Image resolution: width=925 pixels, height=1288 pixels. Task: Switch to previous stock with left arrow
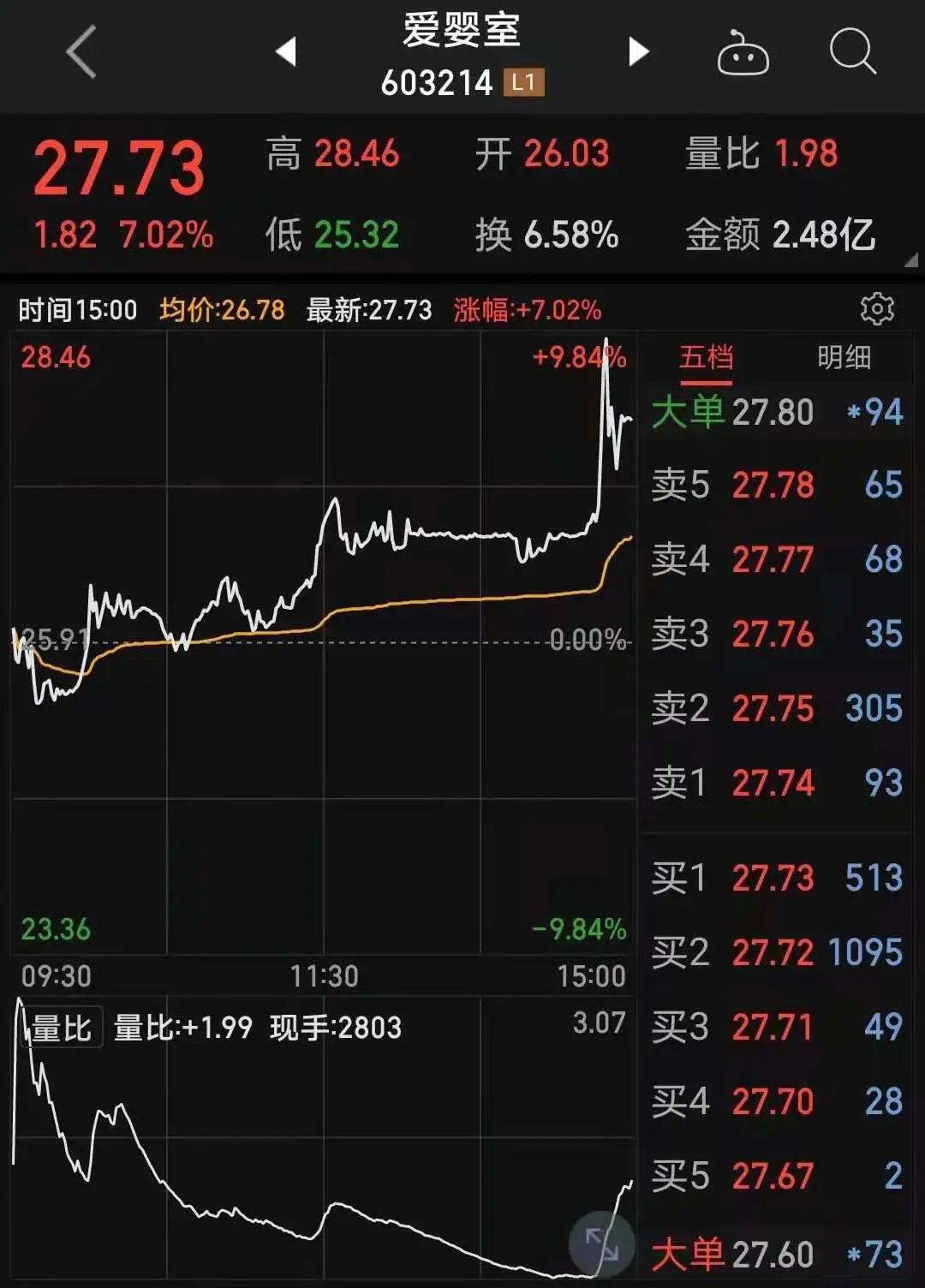[288, 53]
